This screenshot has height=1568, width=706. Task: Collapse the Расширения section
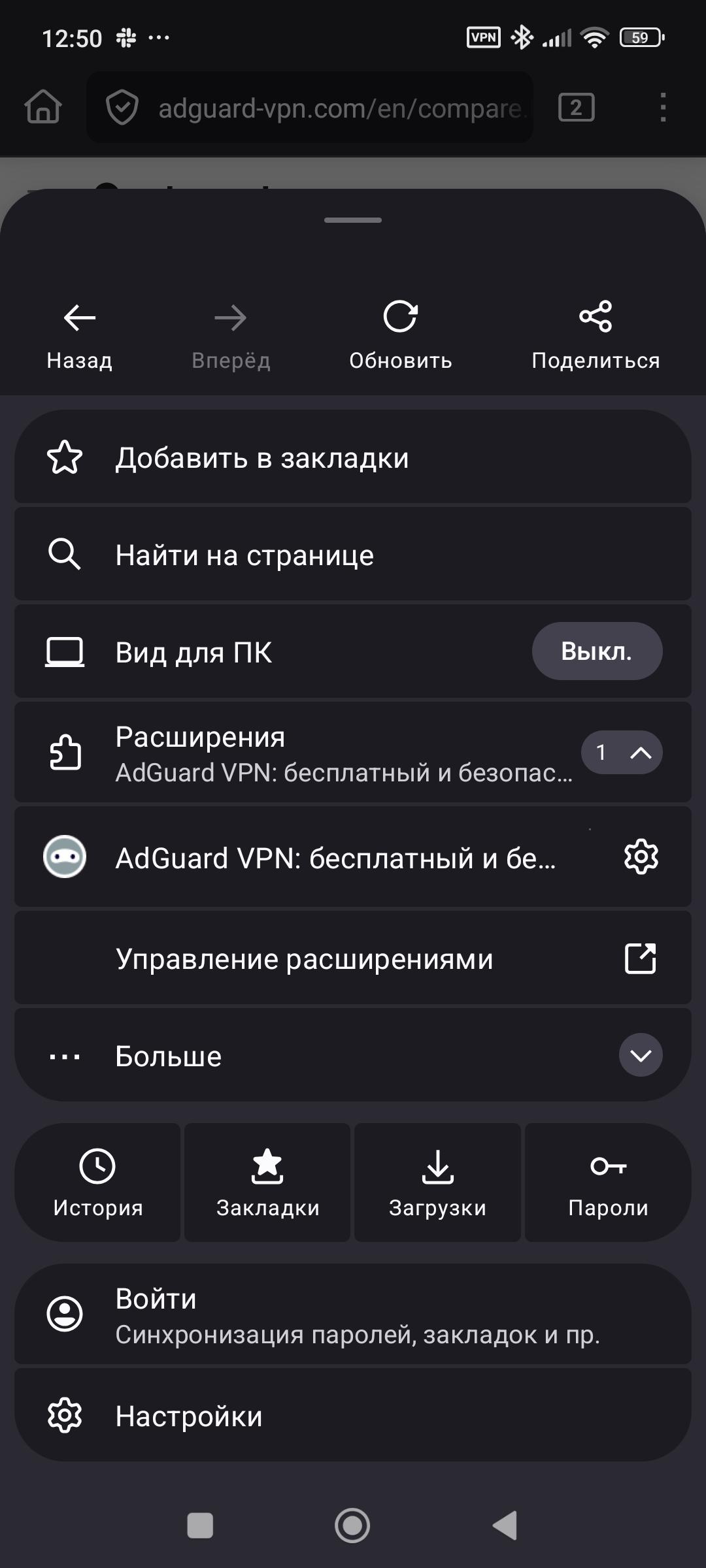click(621, 753)
